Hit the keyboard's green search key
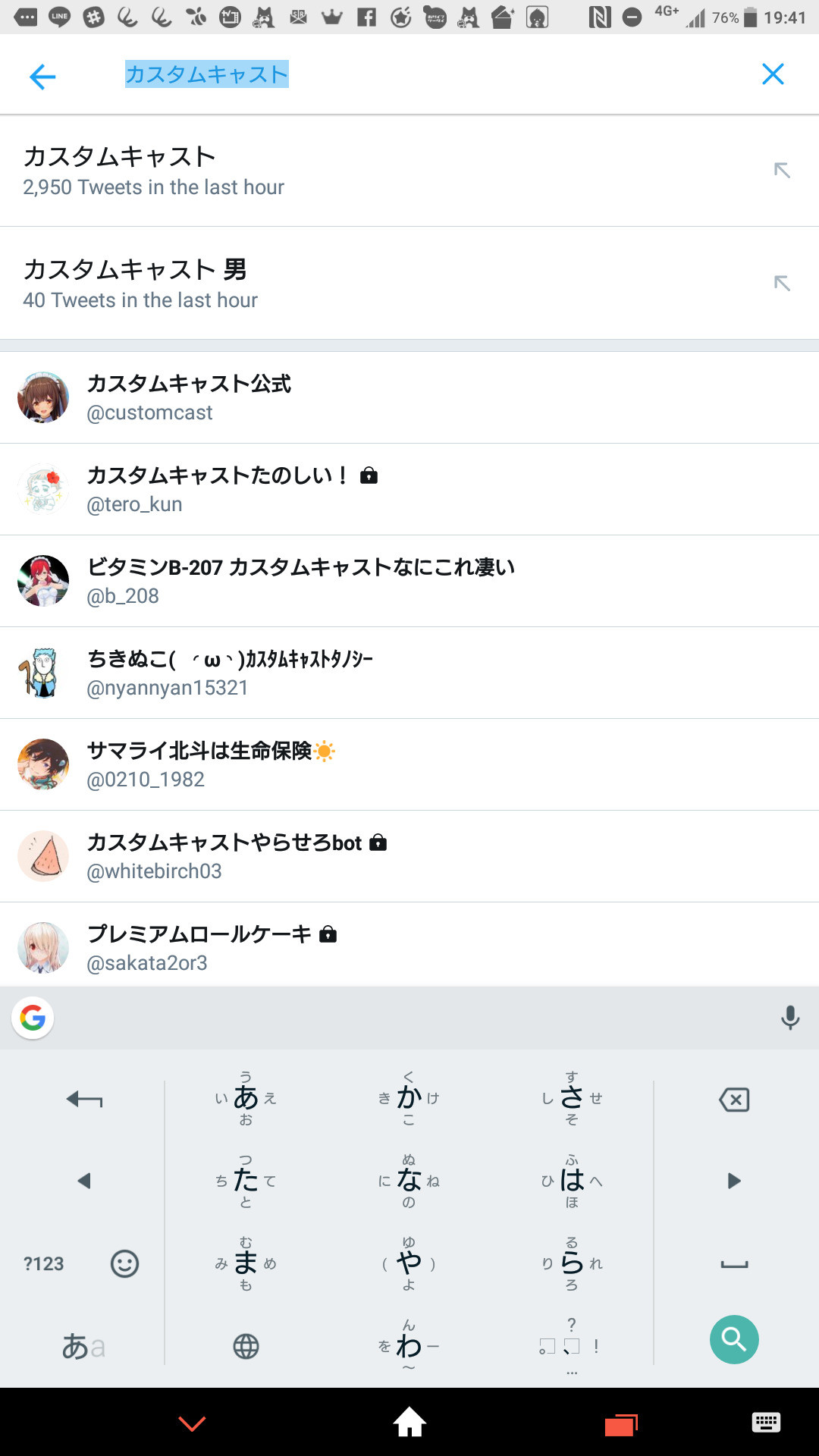The image size is (819, 1456). point(734,1339)
